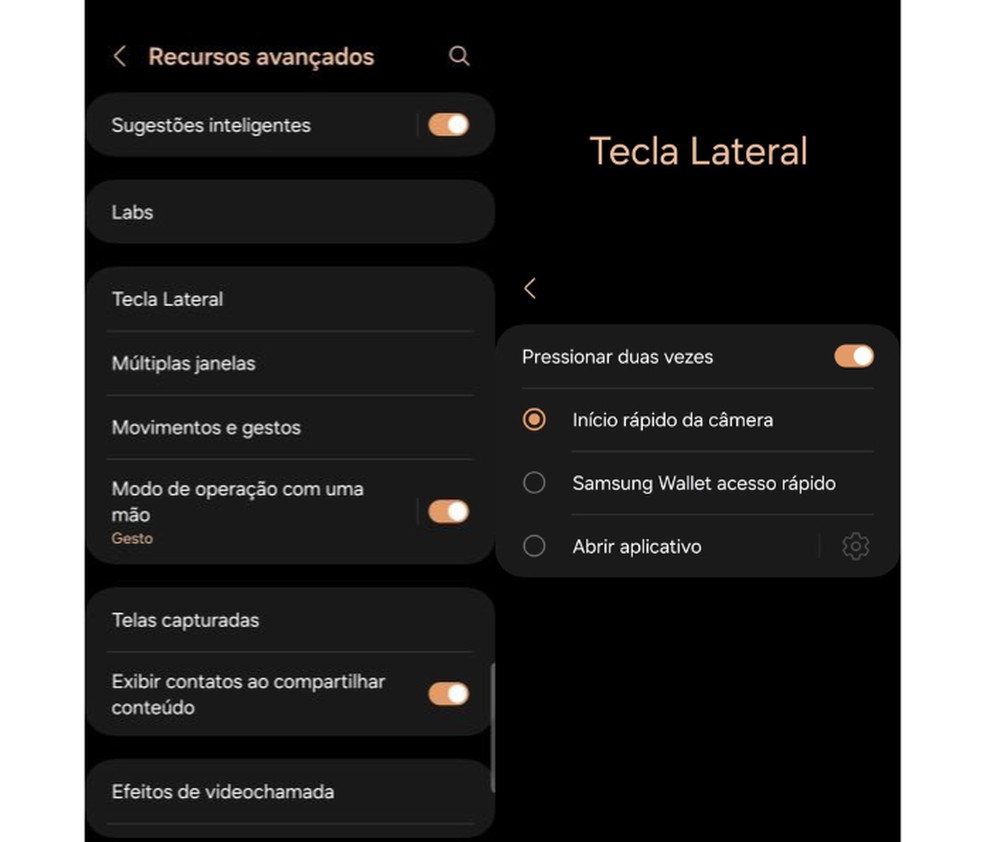The width and height of the screenshot is (984, 842).
Task: Tap the back arrow below Tecla Lateral title
Action: coord(530,289)
